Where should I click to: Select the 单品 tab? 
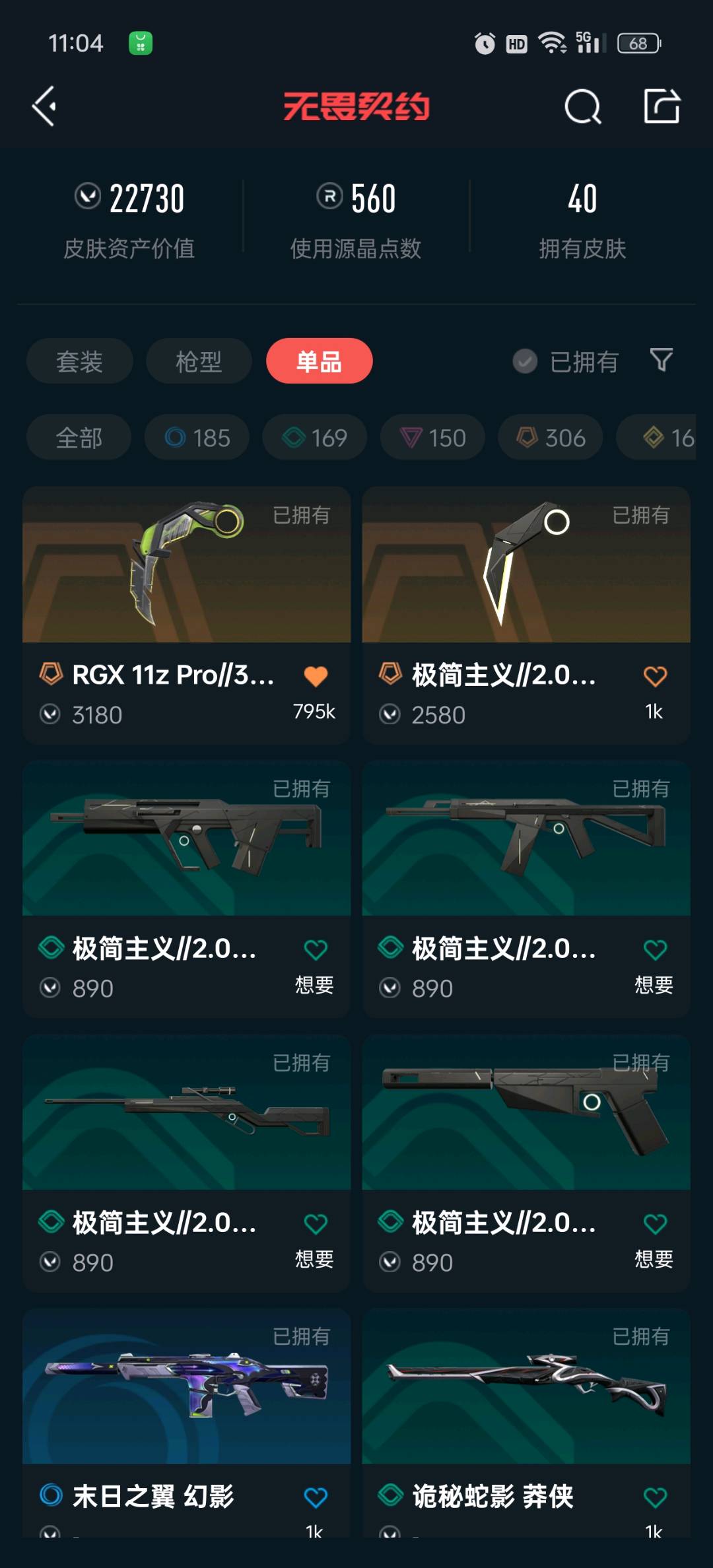tap(319, 361)
